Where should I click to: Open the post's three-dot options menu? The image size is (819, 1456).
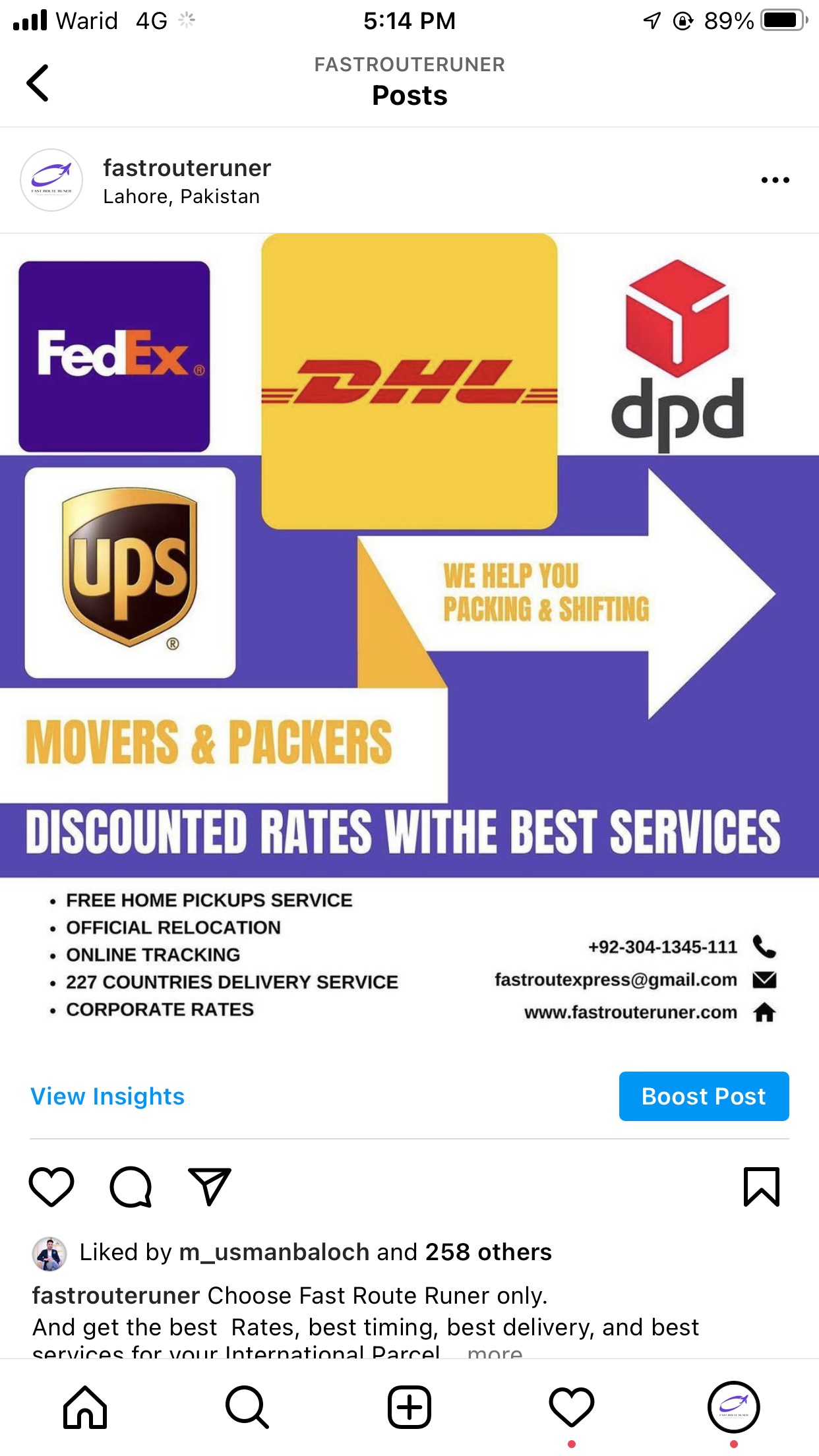tap(775, 180)
